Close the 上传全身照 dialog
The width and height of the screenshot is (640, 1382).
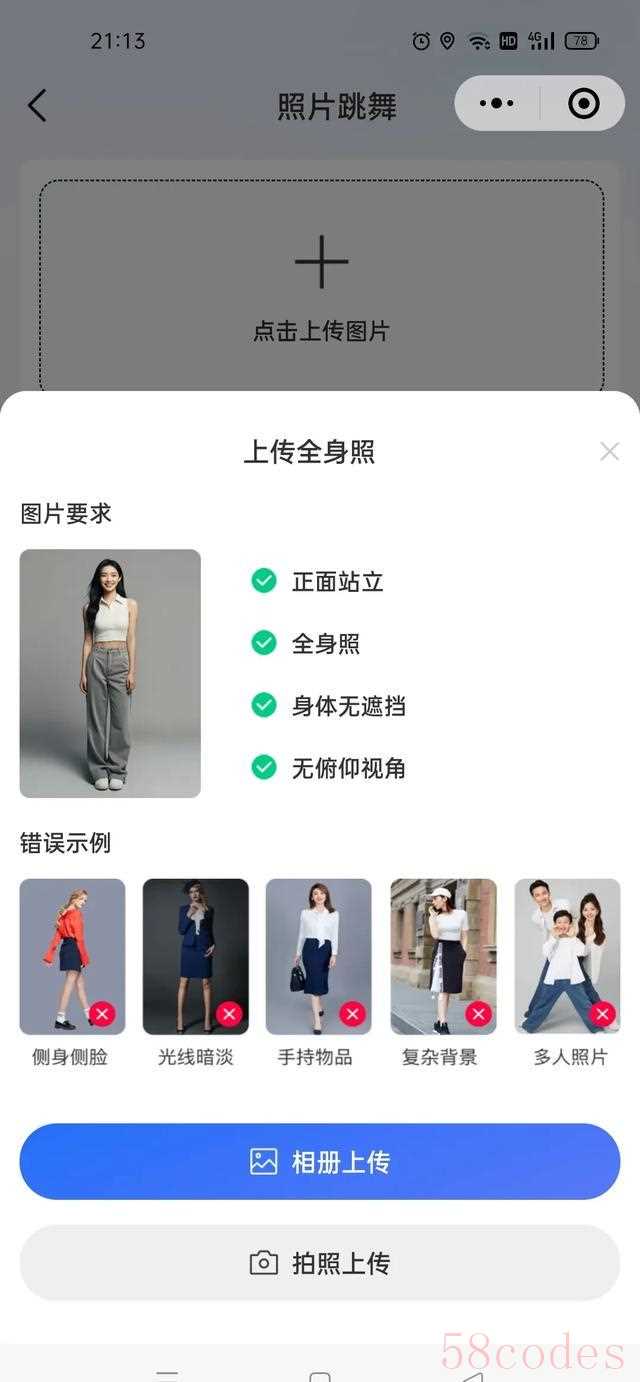pyautogui.click(x=609, y=451)
